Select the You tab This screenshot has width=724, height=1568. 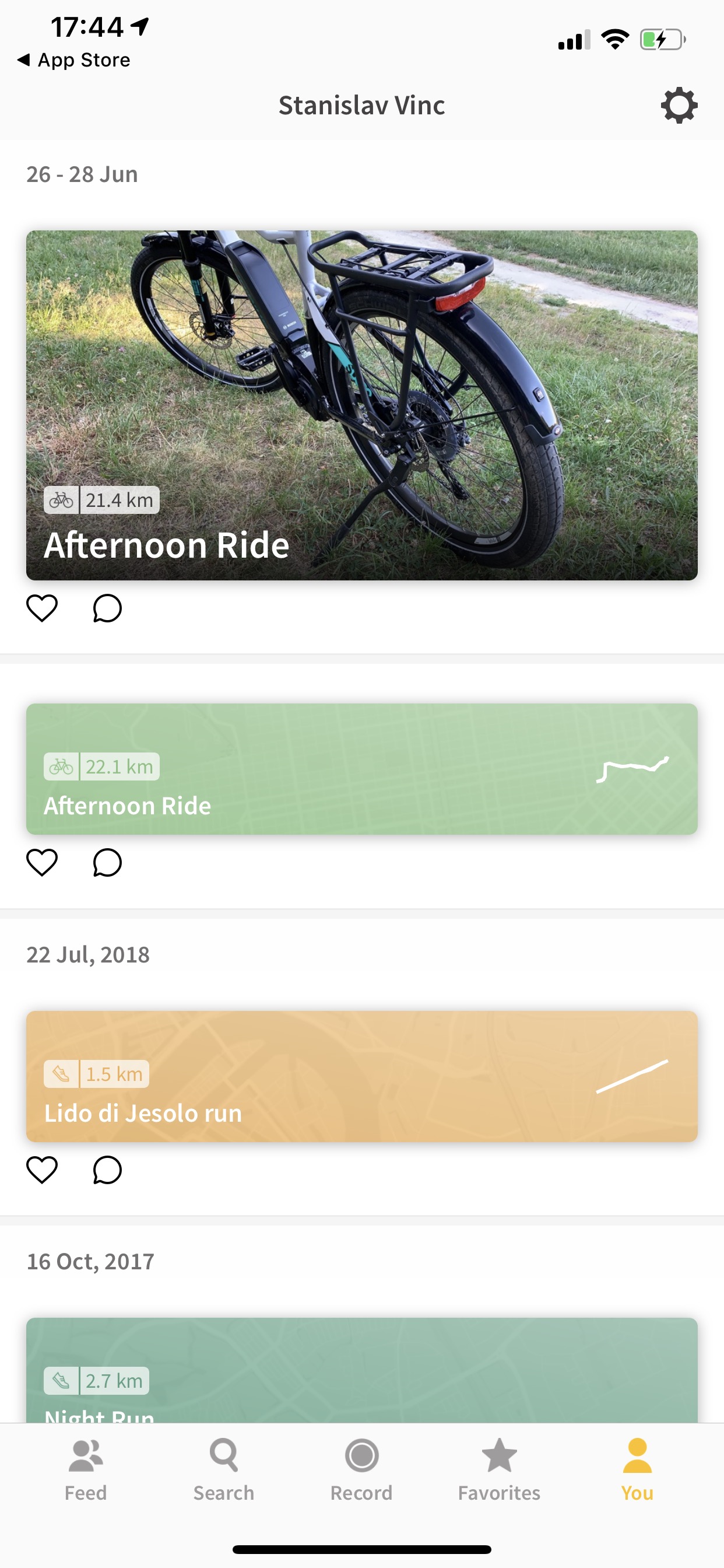click(637, 1471)
